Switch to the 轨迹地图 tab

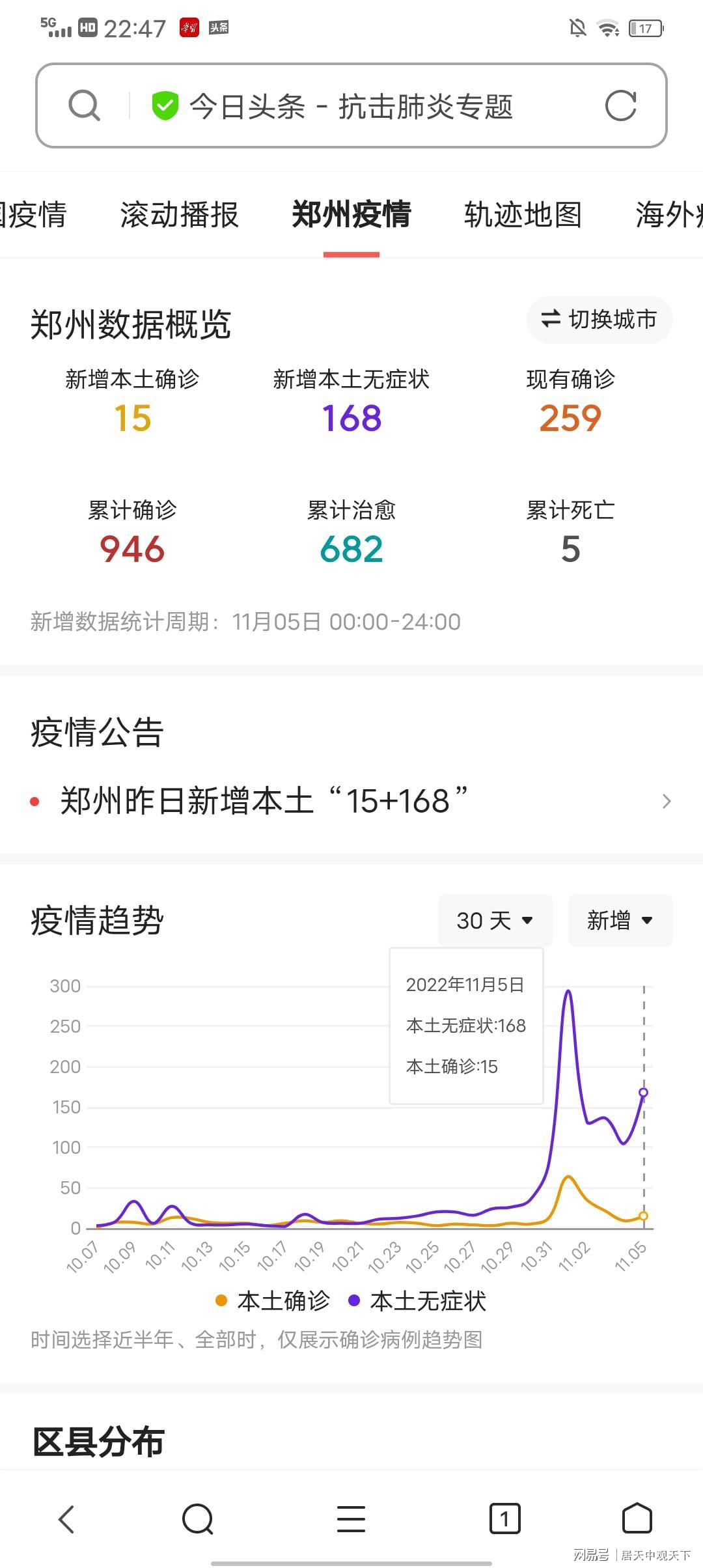523,215
